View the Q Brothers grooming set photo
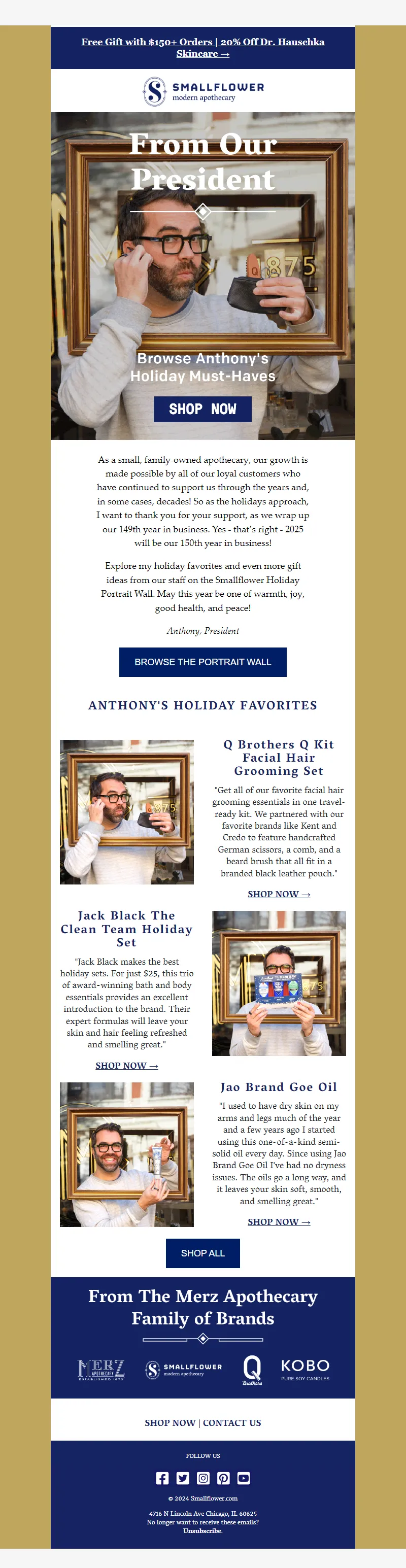This screenshot has height=1568, width=406. 126,812
